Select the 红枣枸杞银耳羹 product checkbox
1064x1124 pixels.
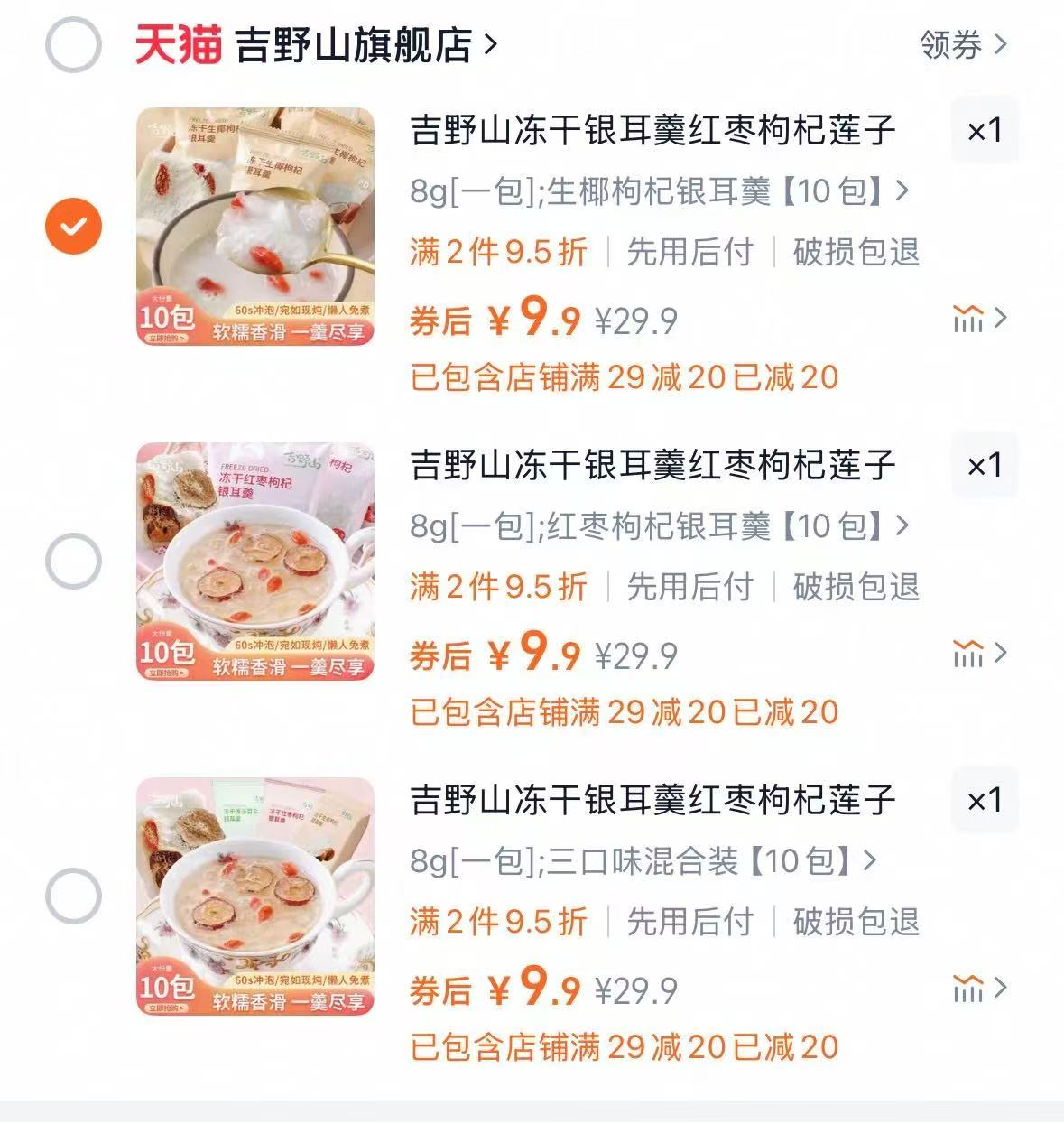[71, 560]
